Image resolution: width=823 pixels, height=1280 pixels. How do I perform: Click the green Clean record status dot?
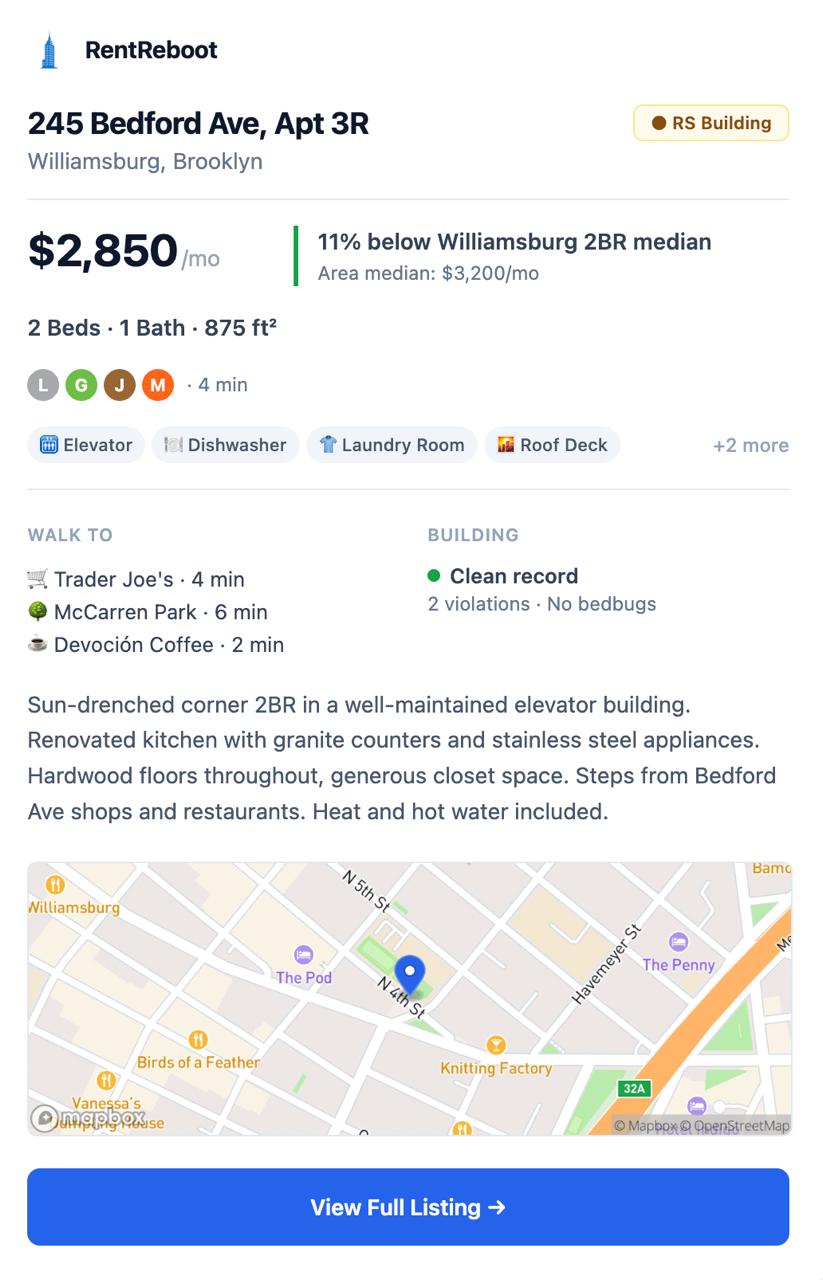click(x=436, y=576)
